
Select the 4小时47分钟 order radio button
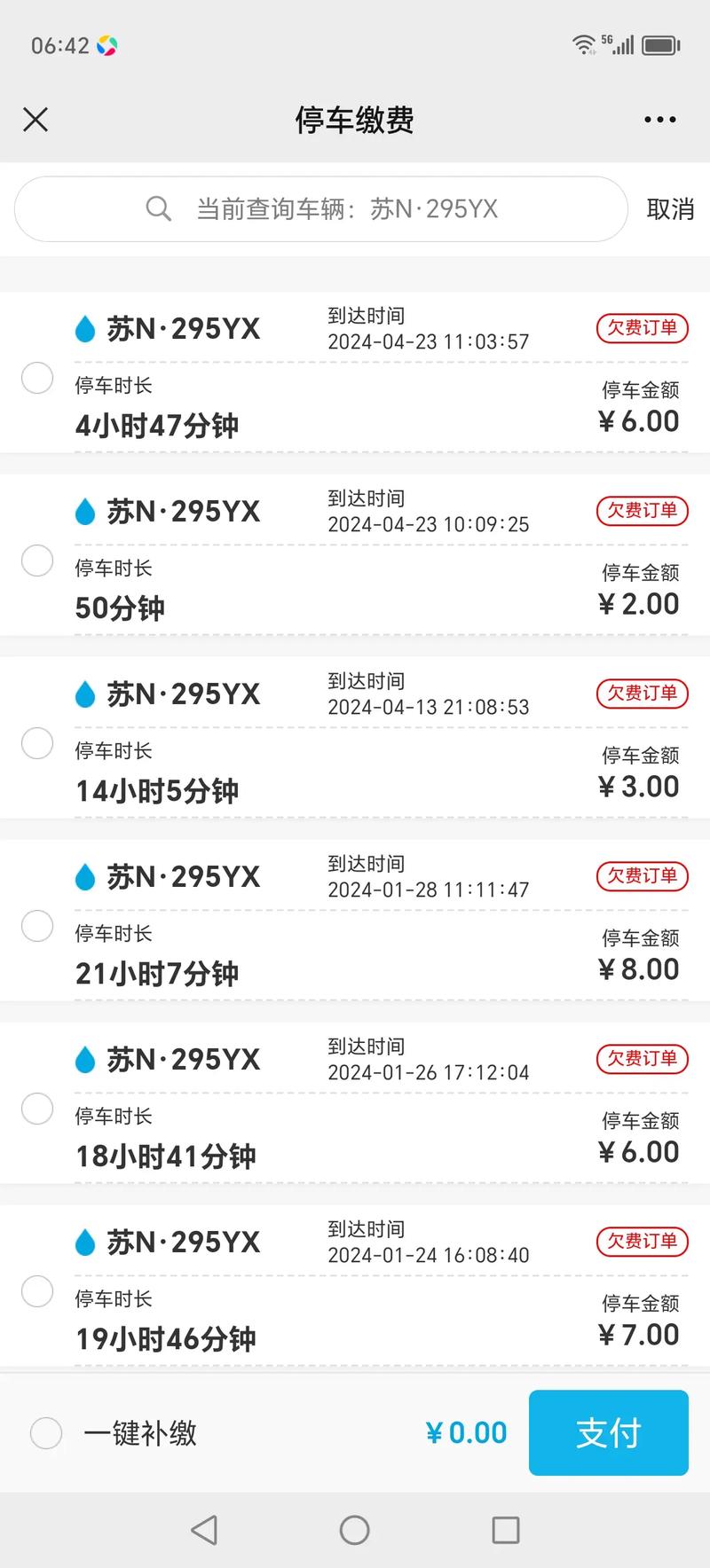tap(37, 379)
